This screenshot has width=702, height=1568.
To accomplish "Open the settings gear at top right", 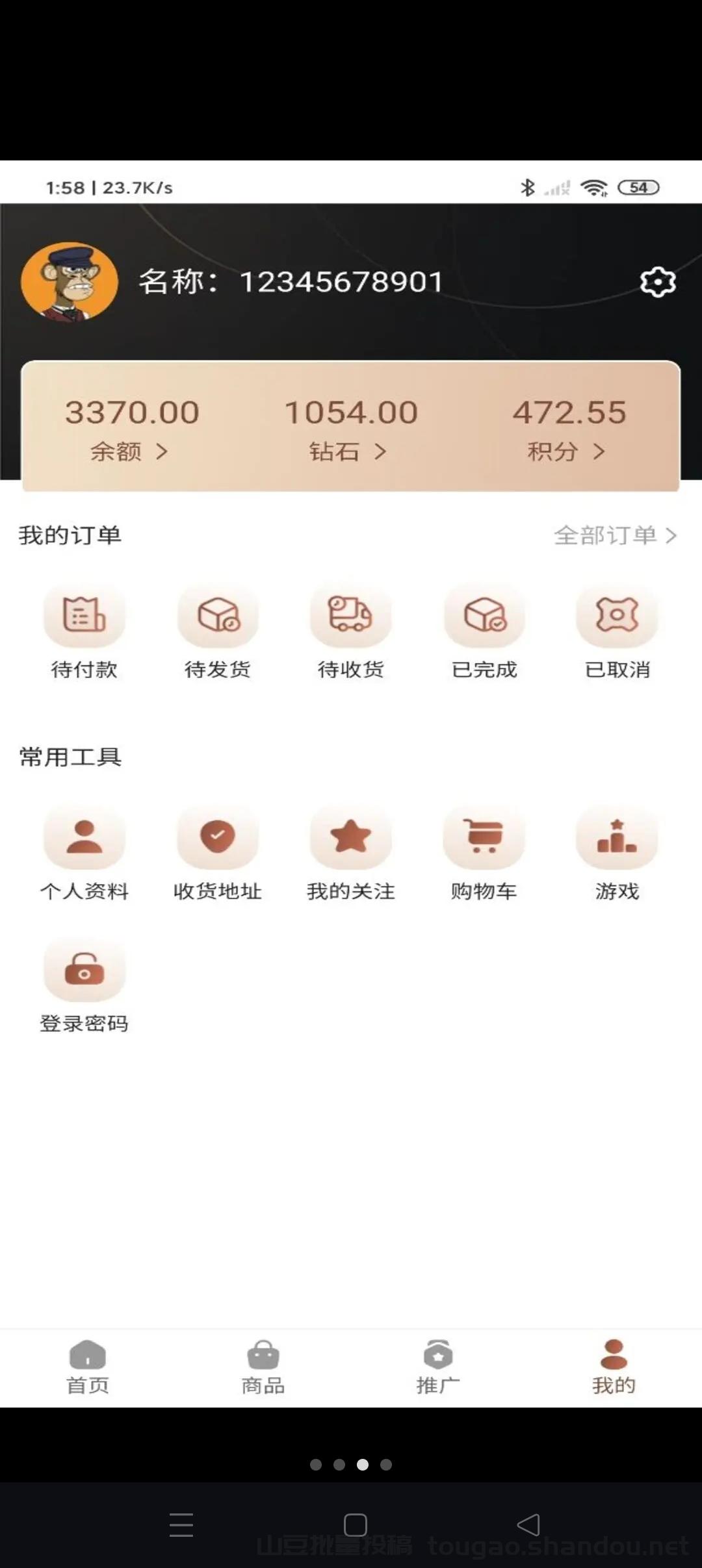I will tap(657, 281).
